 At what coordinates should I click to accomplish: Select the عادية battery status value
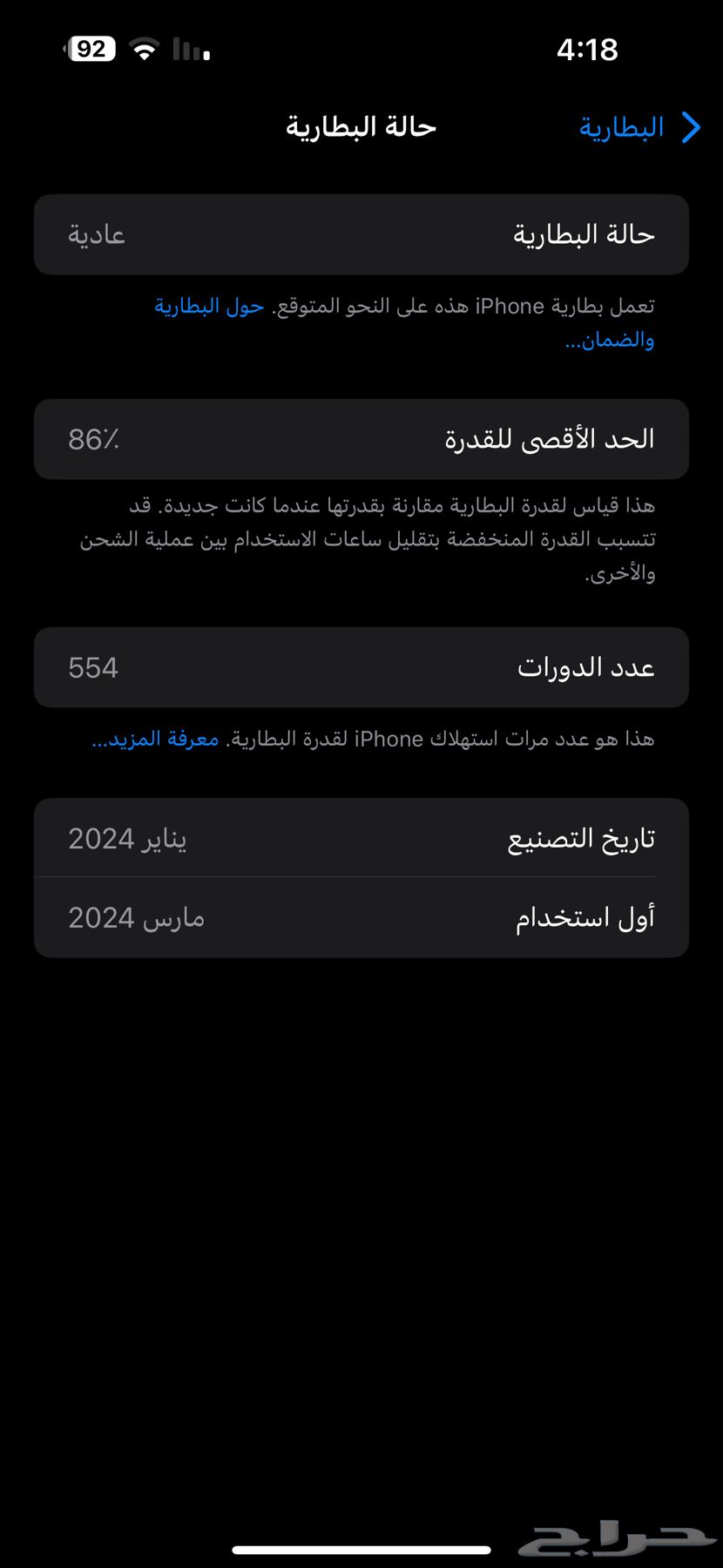coord(96,233)
